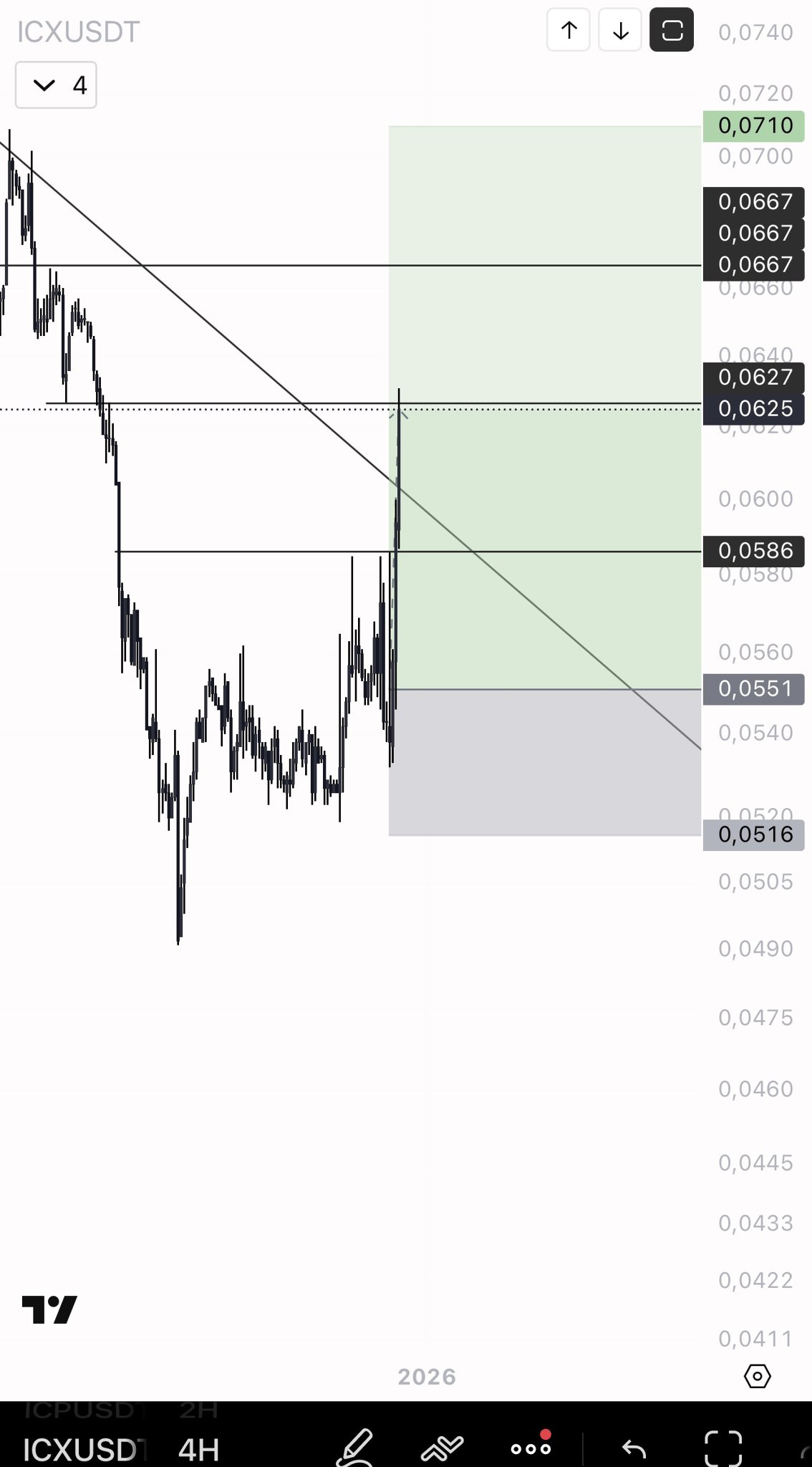Open chart settings hexagon icon

pyautogui.click(x=757, y=1376)
